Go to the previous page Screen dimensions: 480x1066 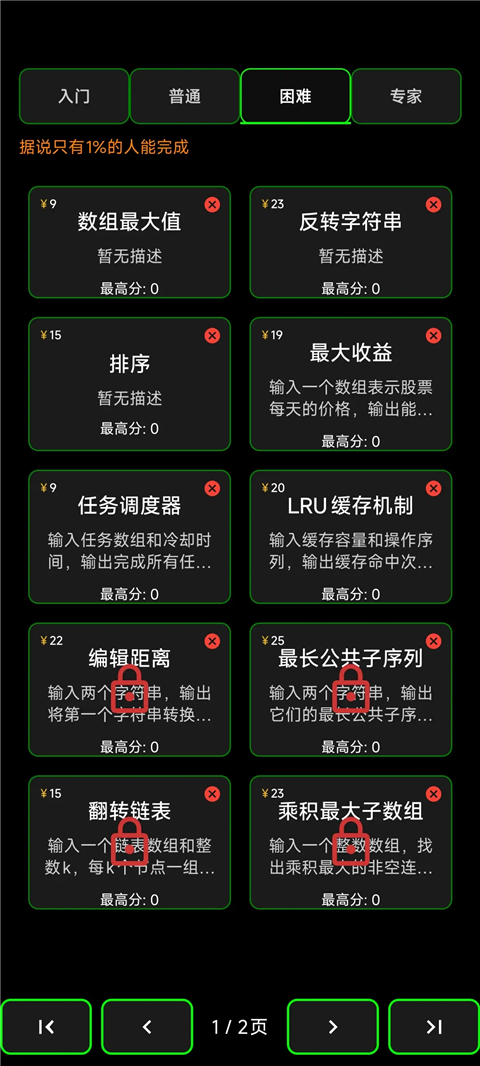point(147,1027)
